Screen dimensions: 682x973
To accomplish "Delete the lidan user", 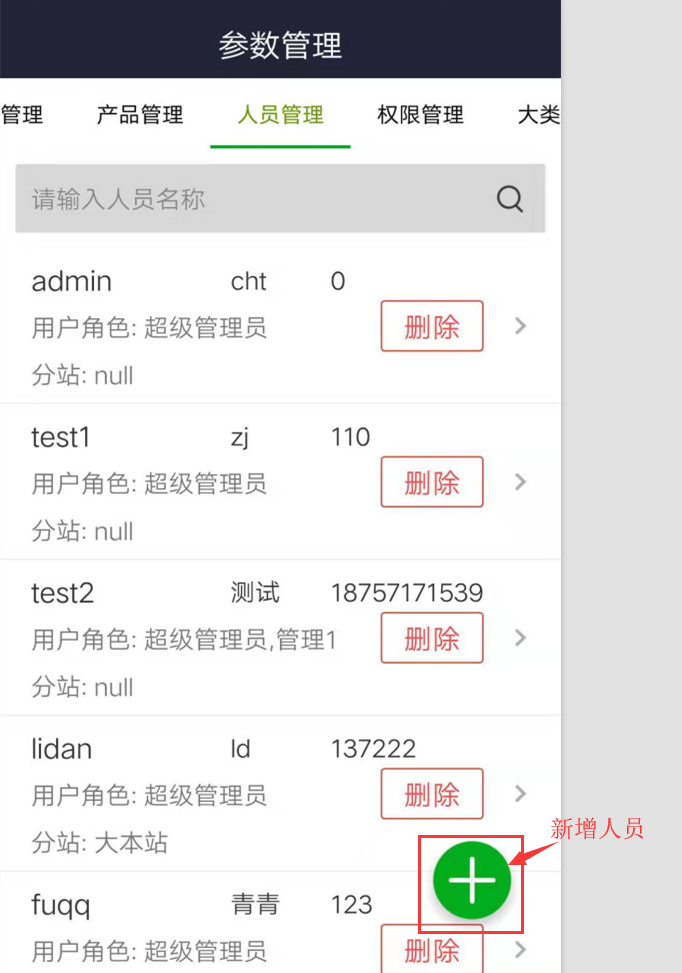I will (432, 794).
